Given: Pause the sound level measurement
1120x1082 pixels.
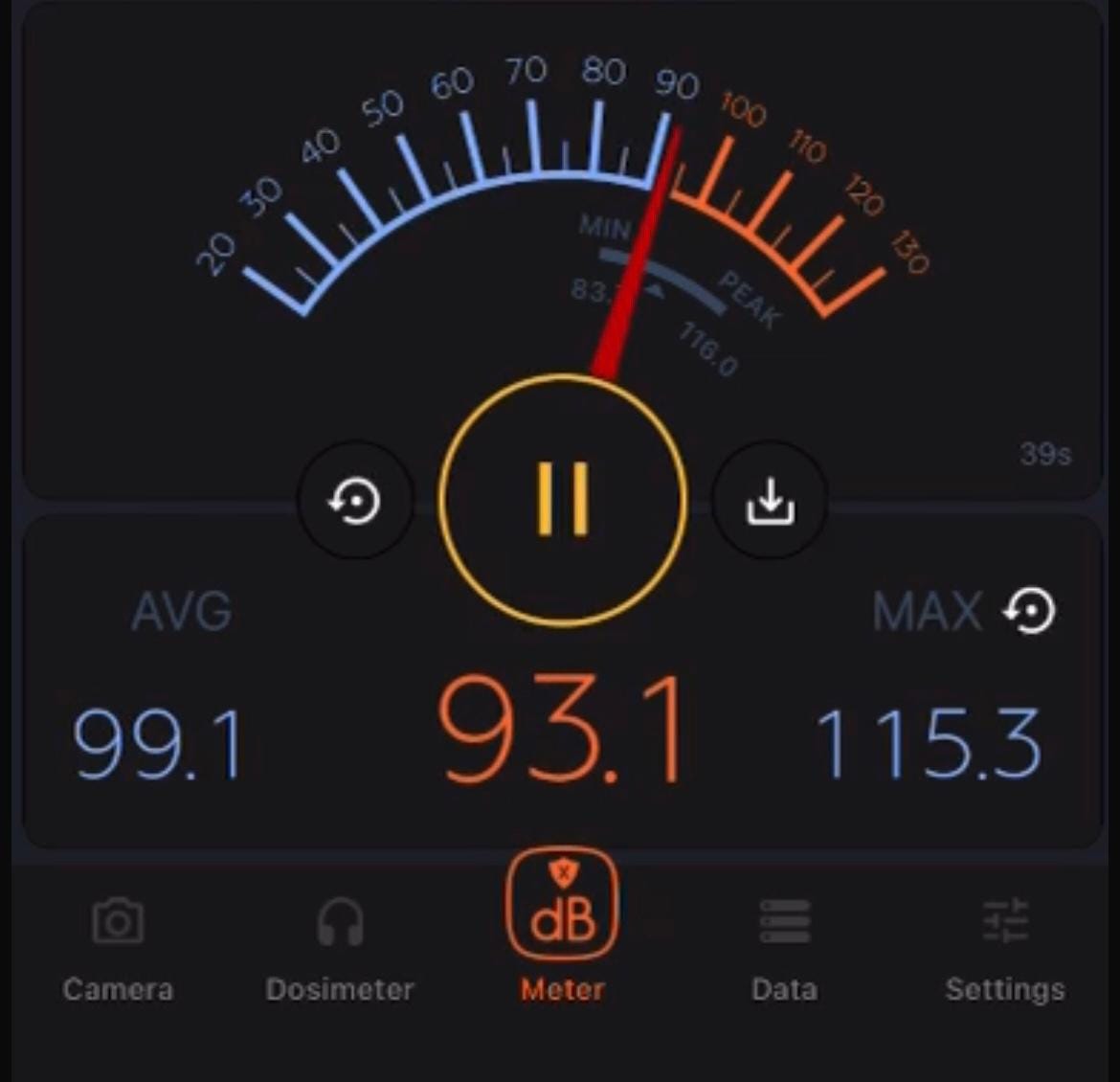Looking at the screenshot, I should (563, 500).
